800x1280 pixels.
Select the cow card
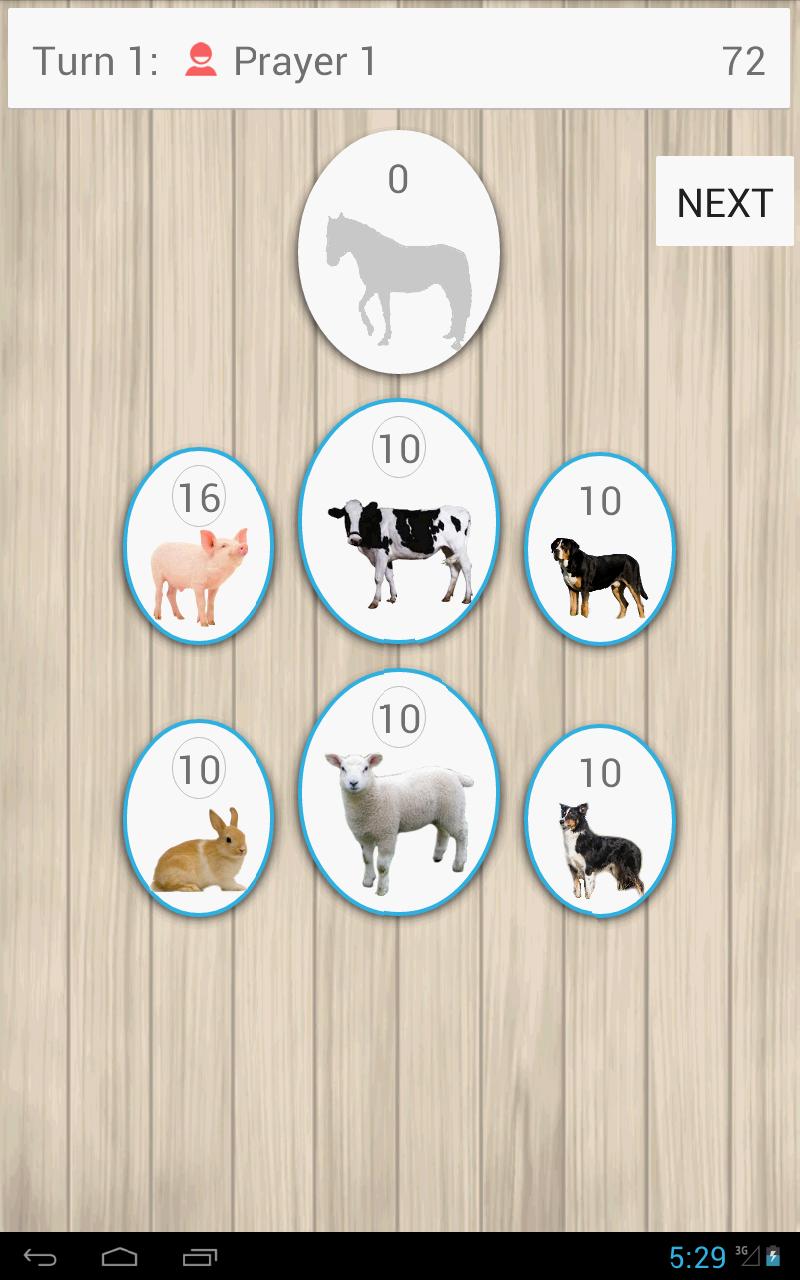[x=399, y=521]
